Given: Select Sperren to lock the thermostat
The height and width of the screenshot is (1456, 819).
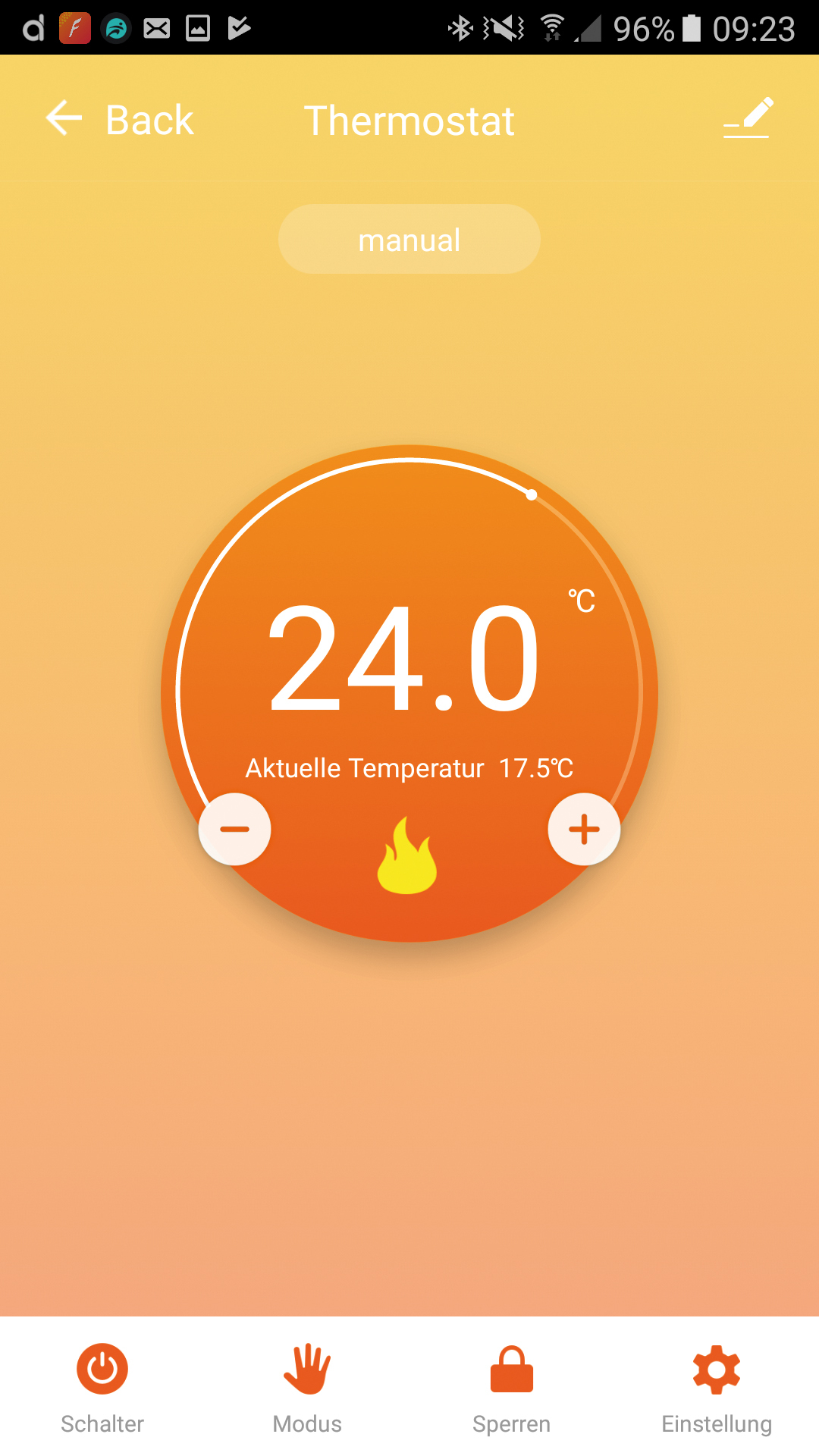Looking at the screenshot, I should 512,1370.
